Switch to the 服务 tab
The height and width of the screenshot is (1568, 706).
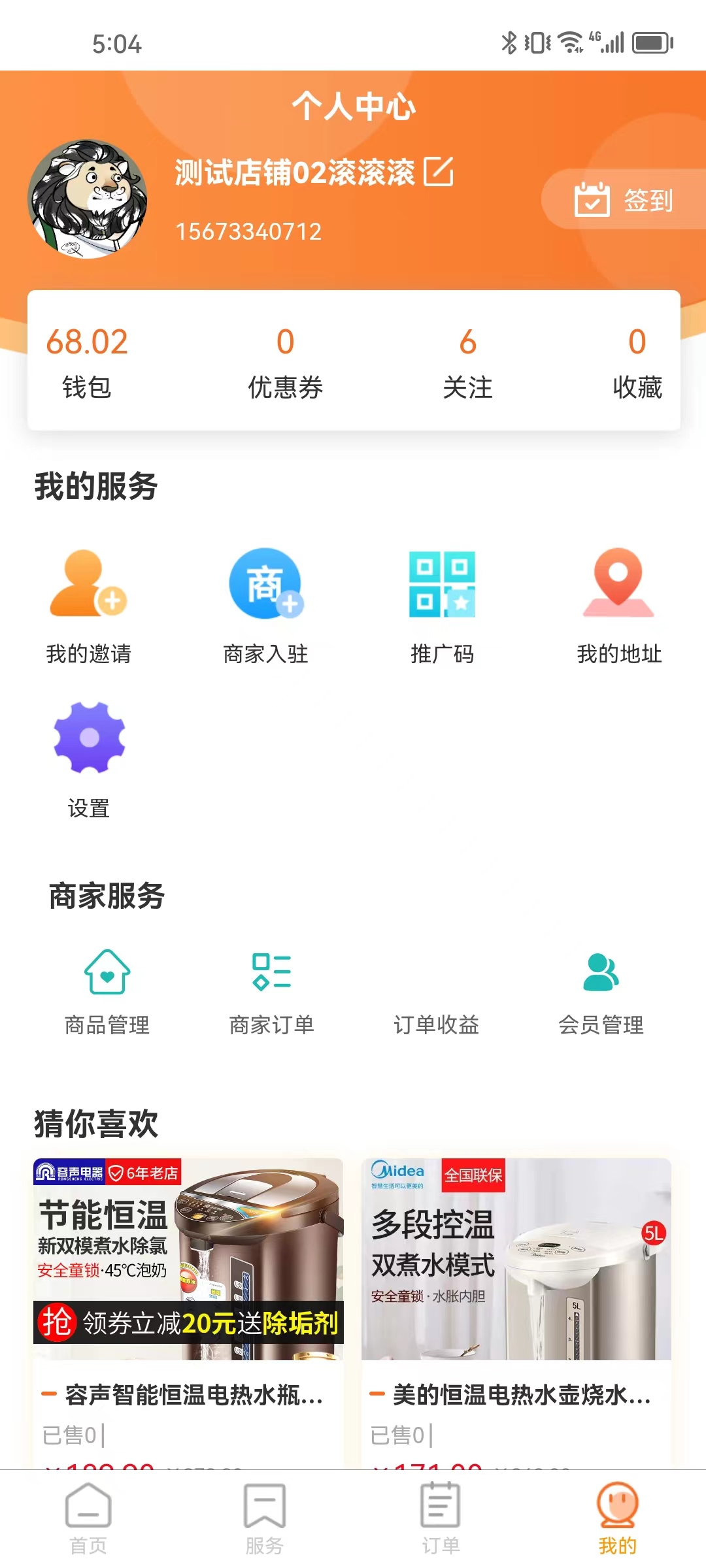pyautogui.click(x=265, y=1519)
